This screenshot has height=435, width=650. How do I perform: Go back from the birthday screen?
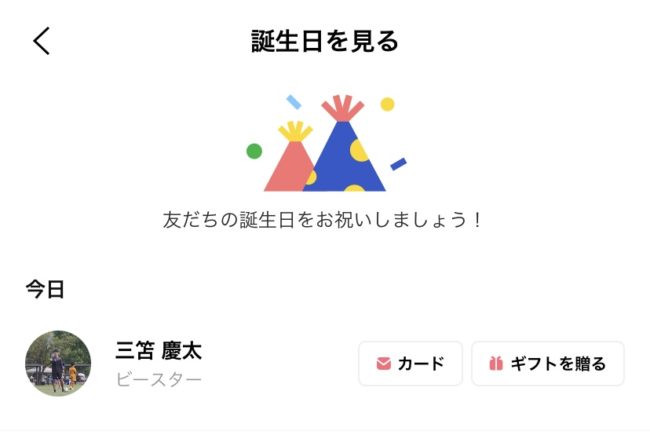coord(41,41)
